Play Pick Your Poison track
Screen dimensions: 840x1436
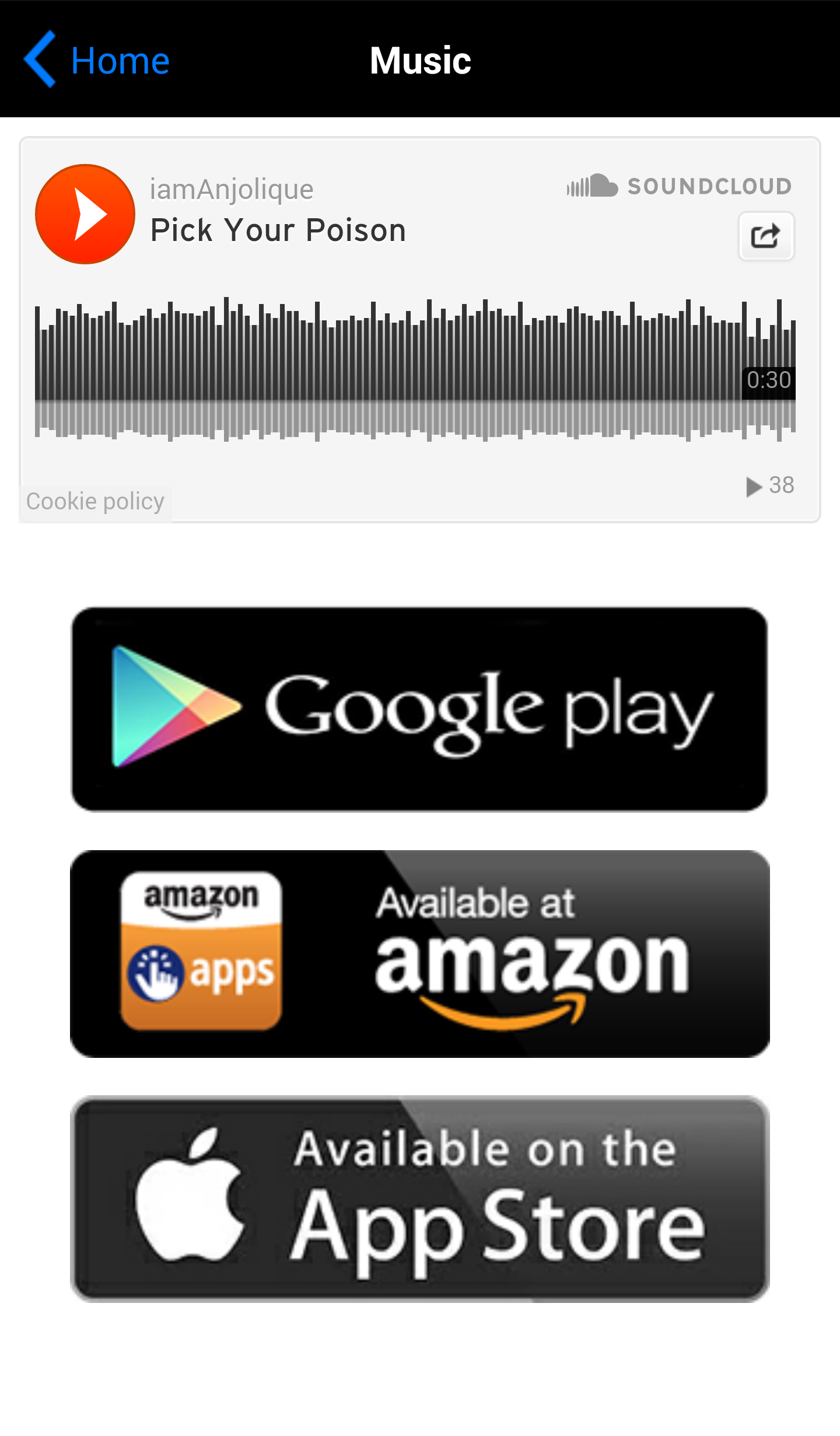(x=85, y=214)
